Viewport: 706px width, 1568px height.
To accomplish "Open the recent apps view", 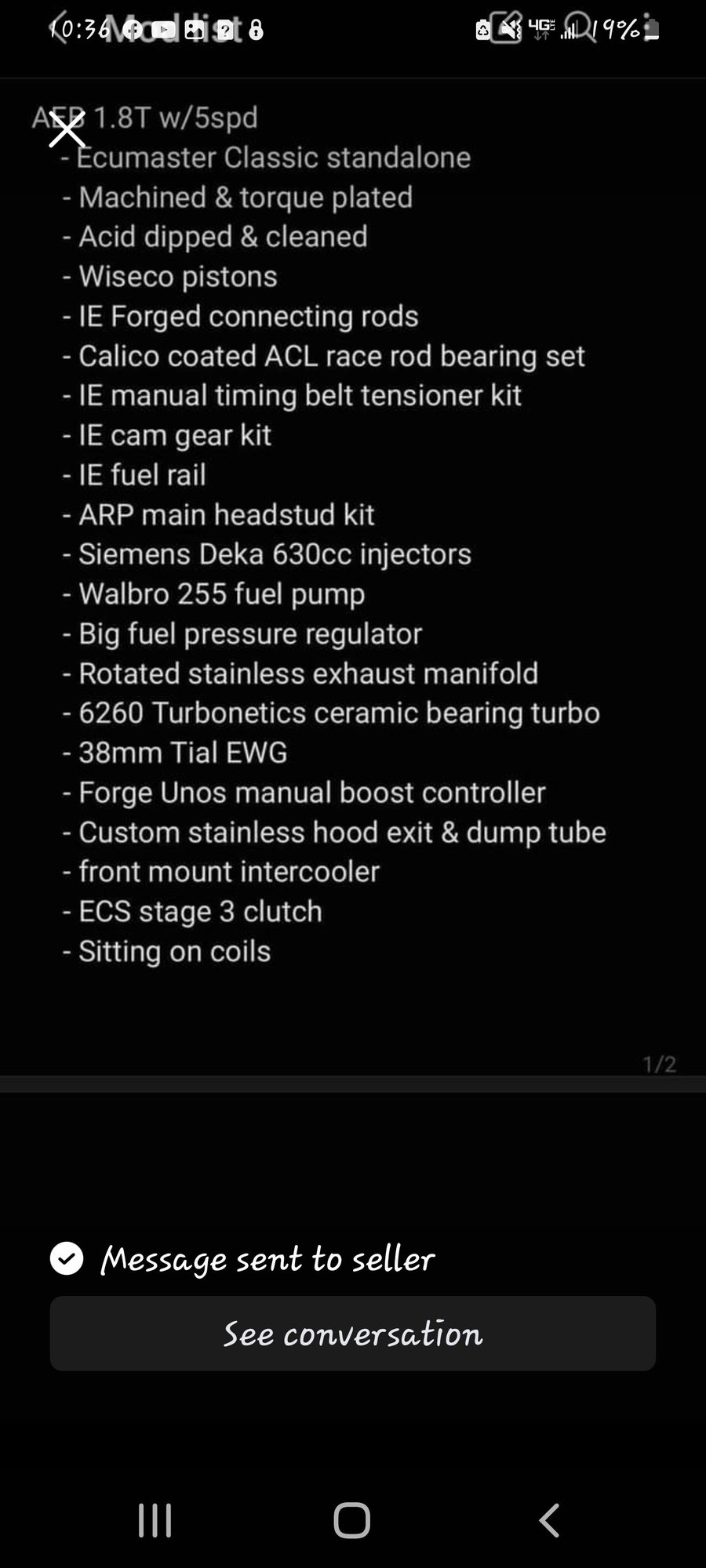I will (x=155, y=1521).
